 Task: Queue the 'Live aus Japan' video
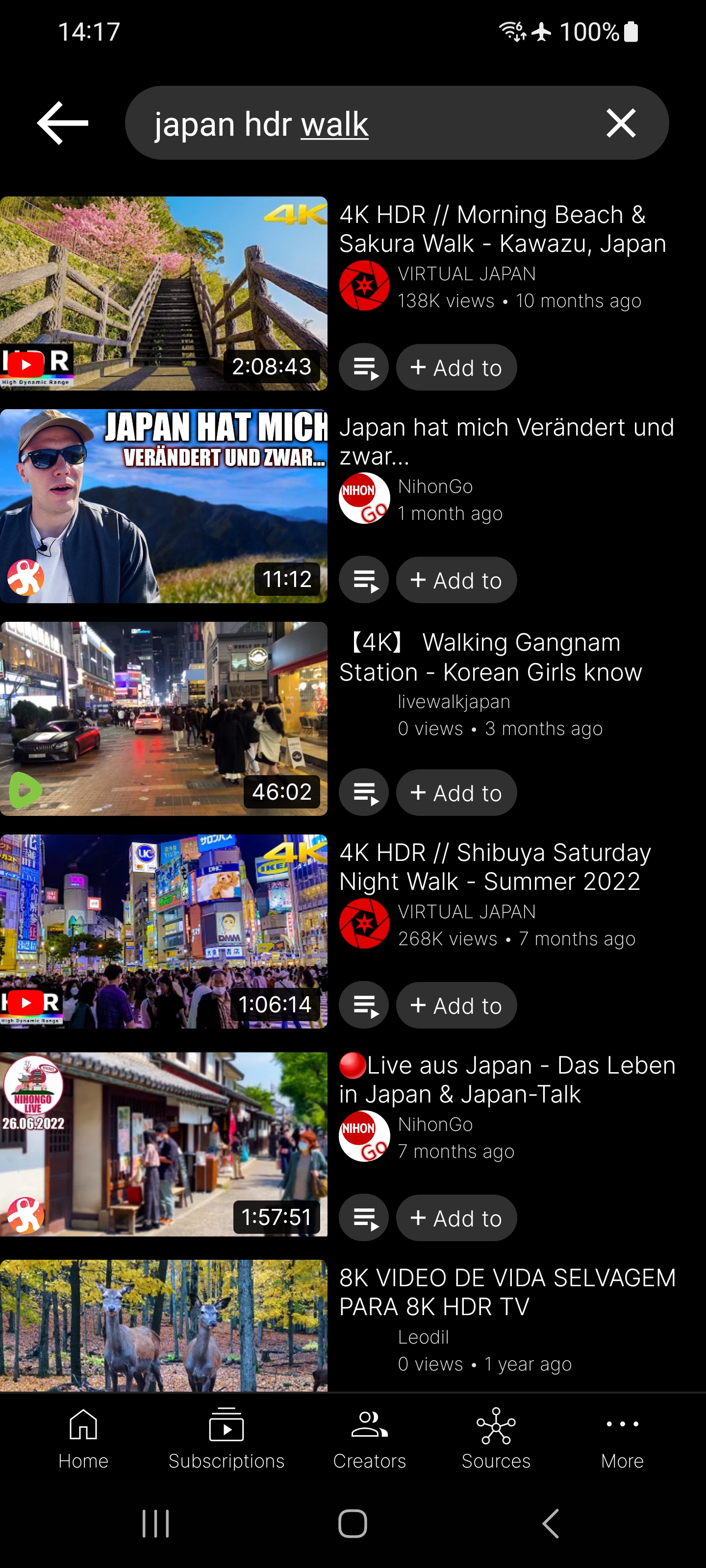(x=364, y=1217)
